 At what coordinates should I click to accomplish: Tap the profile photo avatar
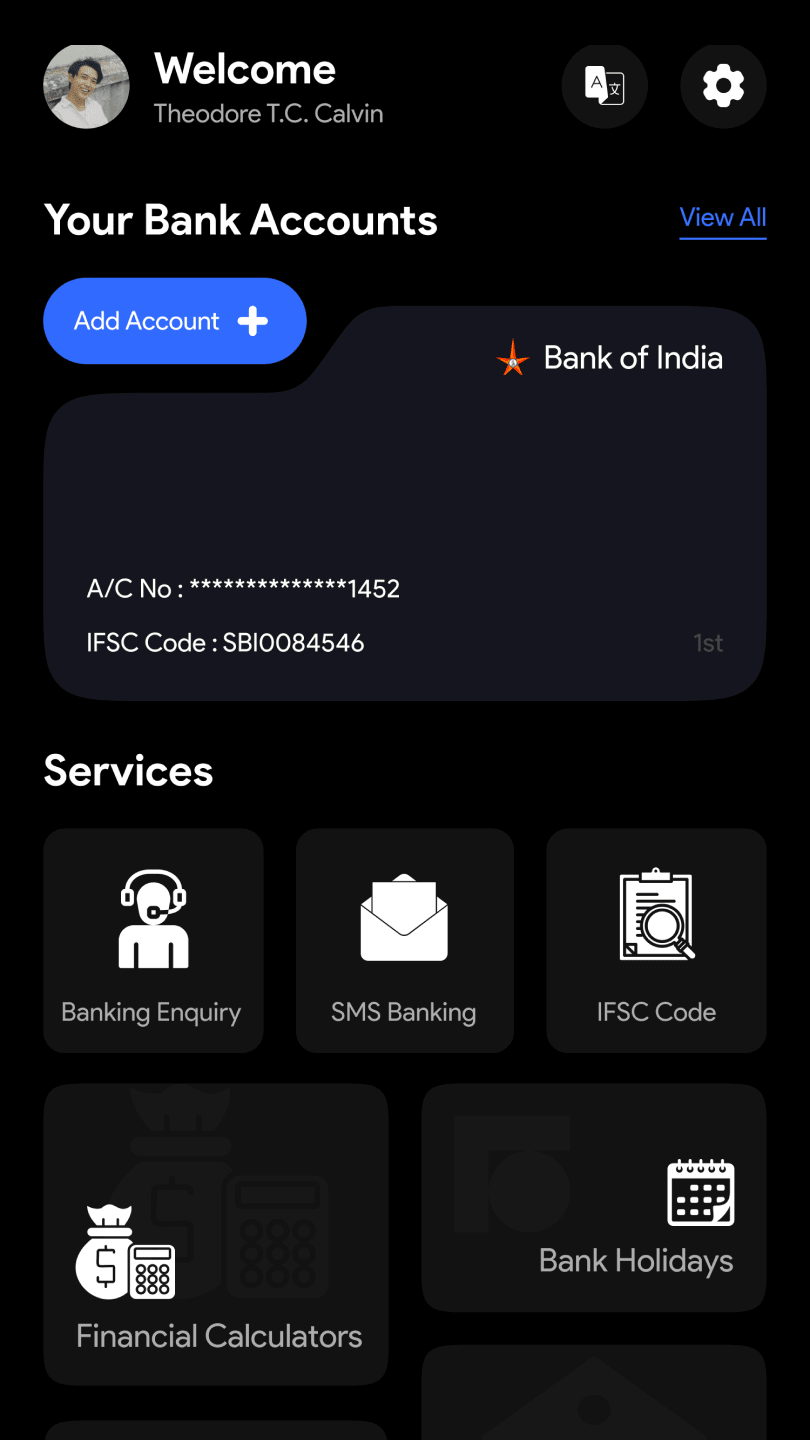86,86
